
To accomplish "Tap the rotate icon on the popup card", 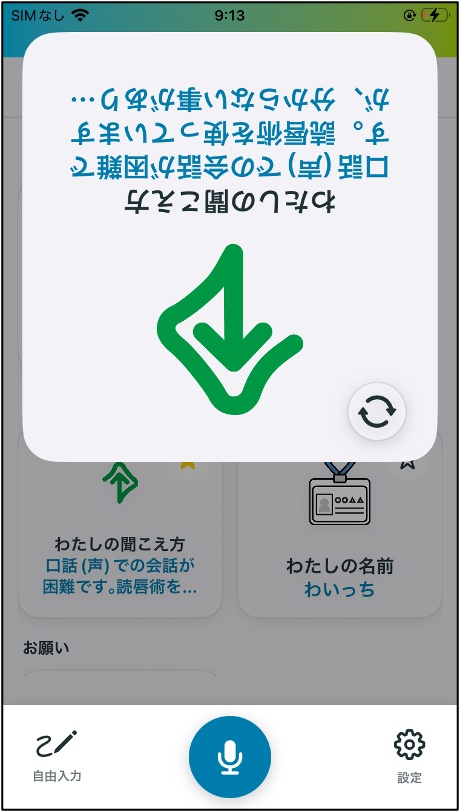I will click(x=377, y=412).
